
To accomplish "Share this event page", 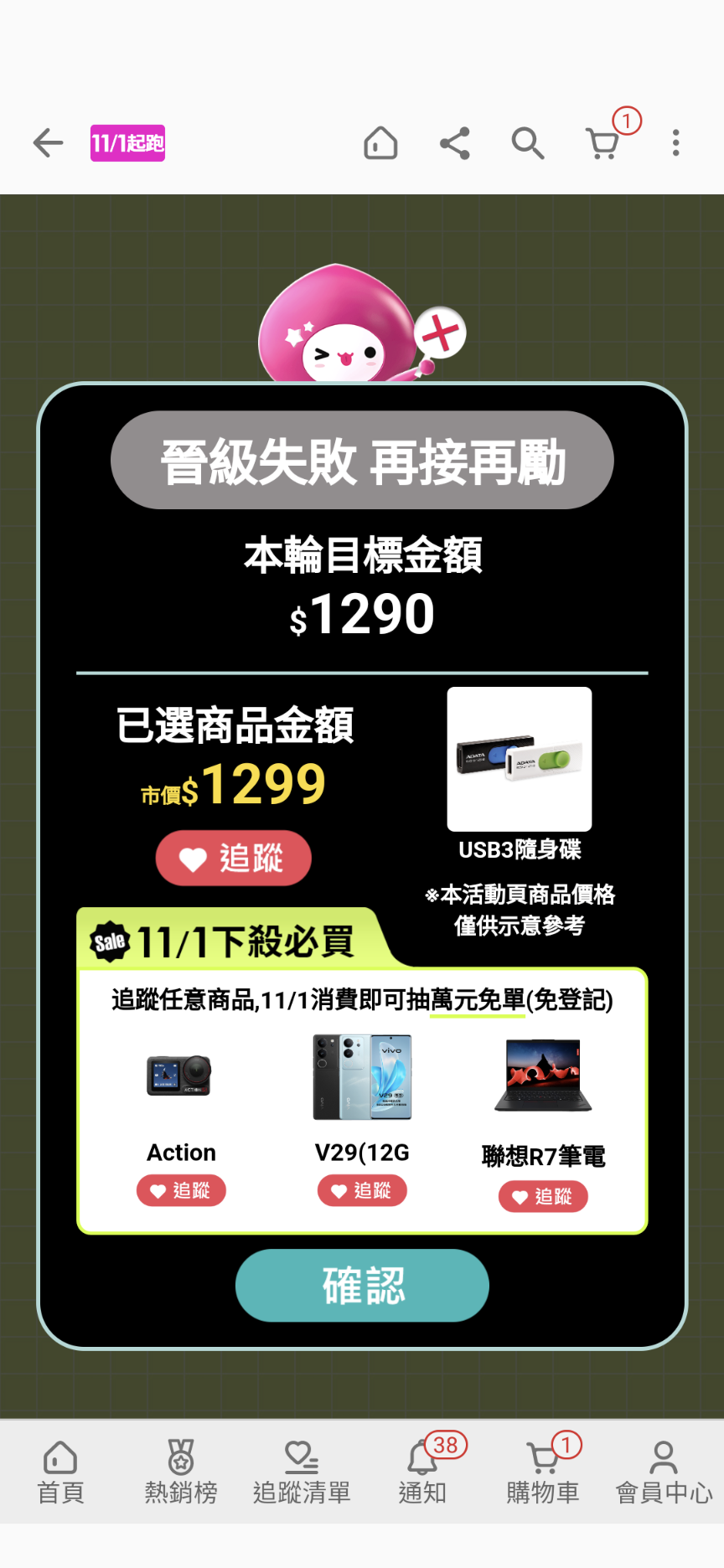I will pos(454,143).
